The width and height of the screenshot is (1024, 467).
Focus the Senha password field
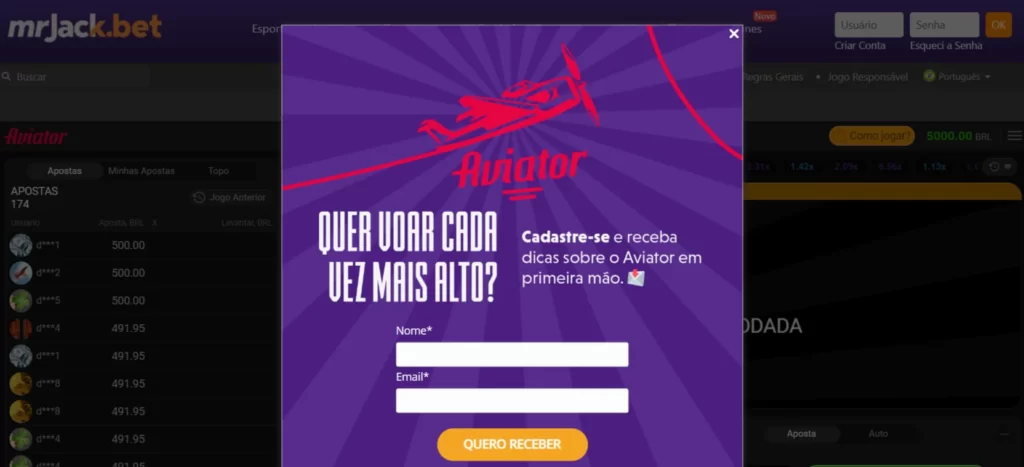(x=943, y=25)
